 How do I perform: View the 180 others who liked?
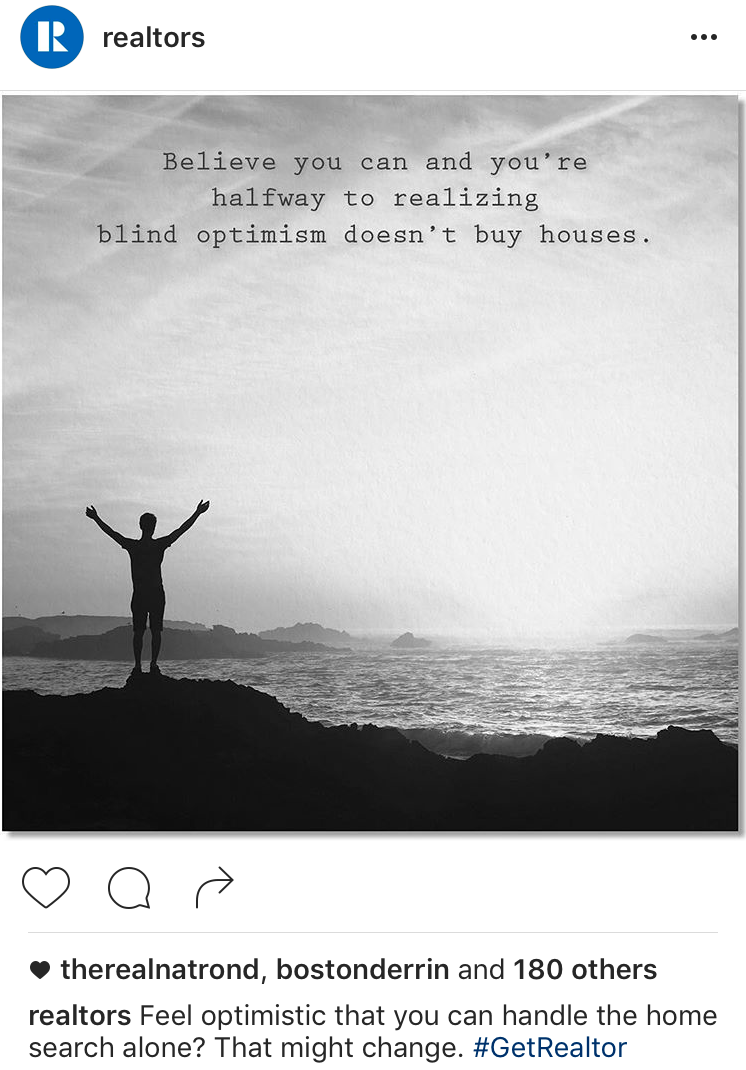tap(585, 969)
